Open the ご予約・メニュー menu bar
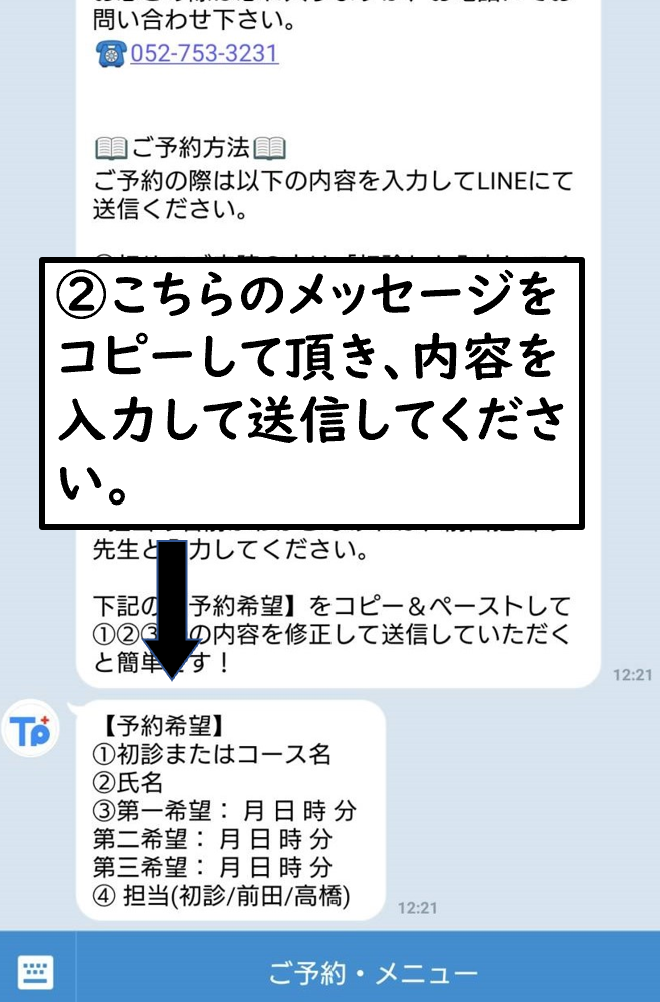 coord(372,972)
